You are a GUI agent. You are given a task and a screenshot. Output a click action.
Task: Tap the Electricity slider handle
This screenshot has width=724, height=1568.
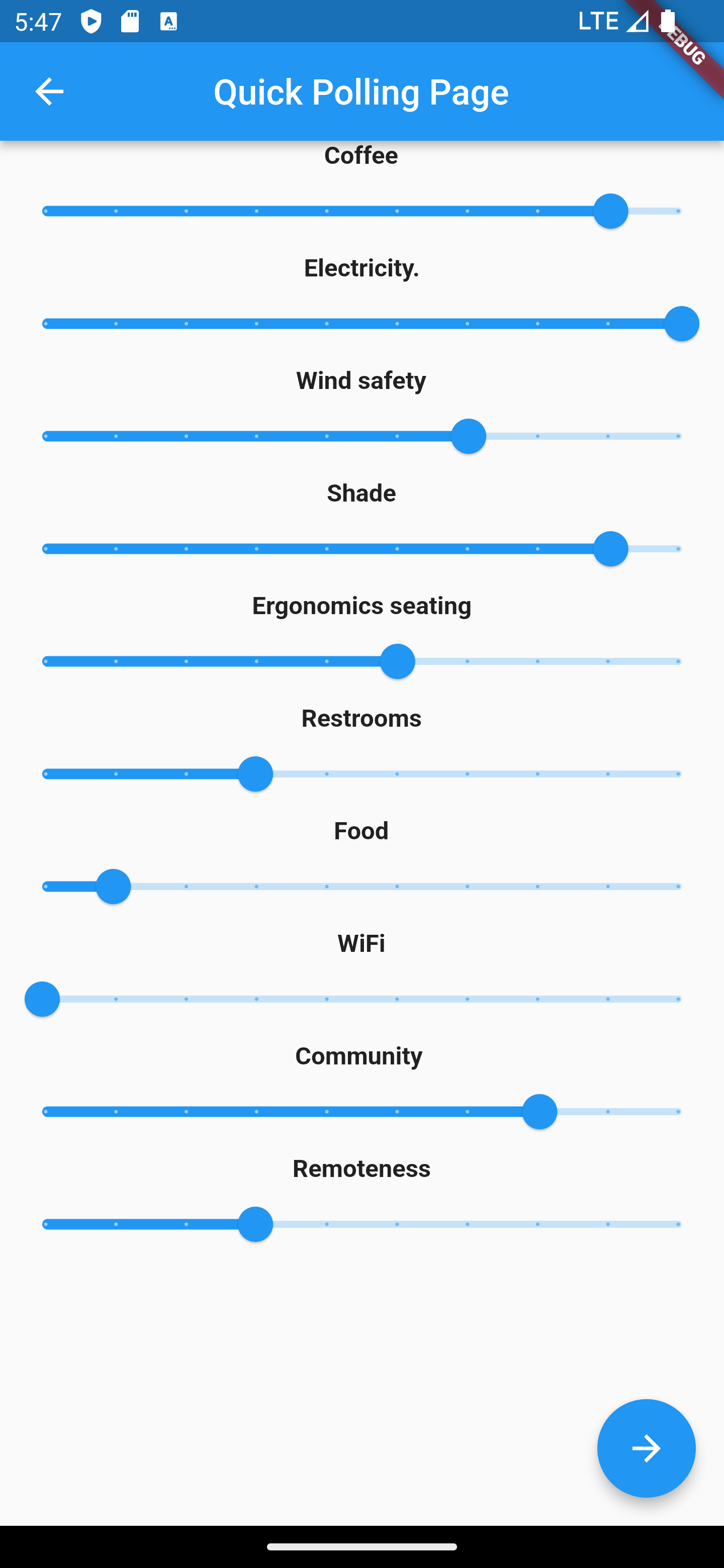[681, 324]
